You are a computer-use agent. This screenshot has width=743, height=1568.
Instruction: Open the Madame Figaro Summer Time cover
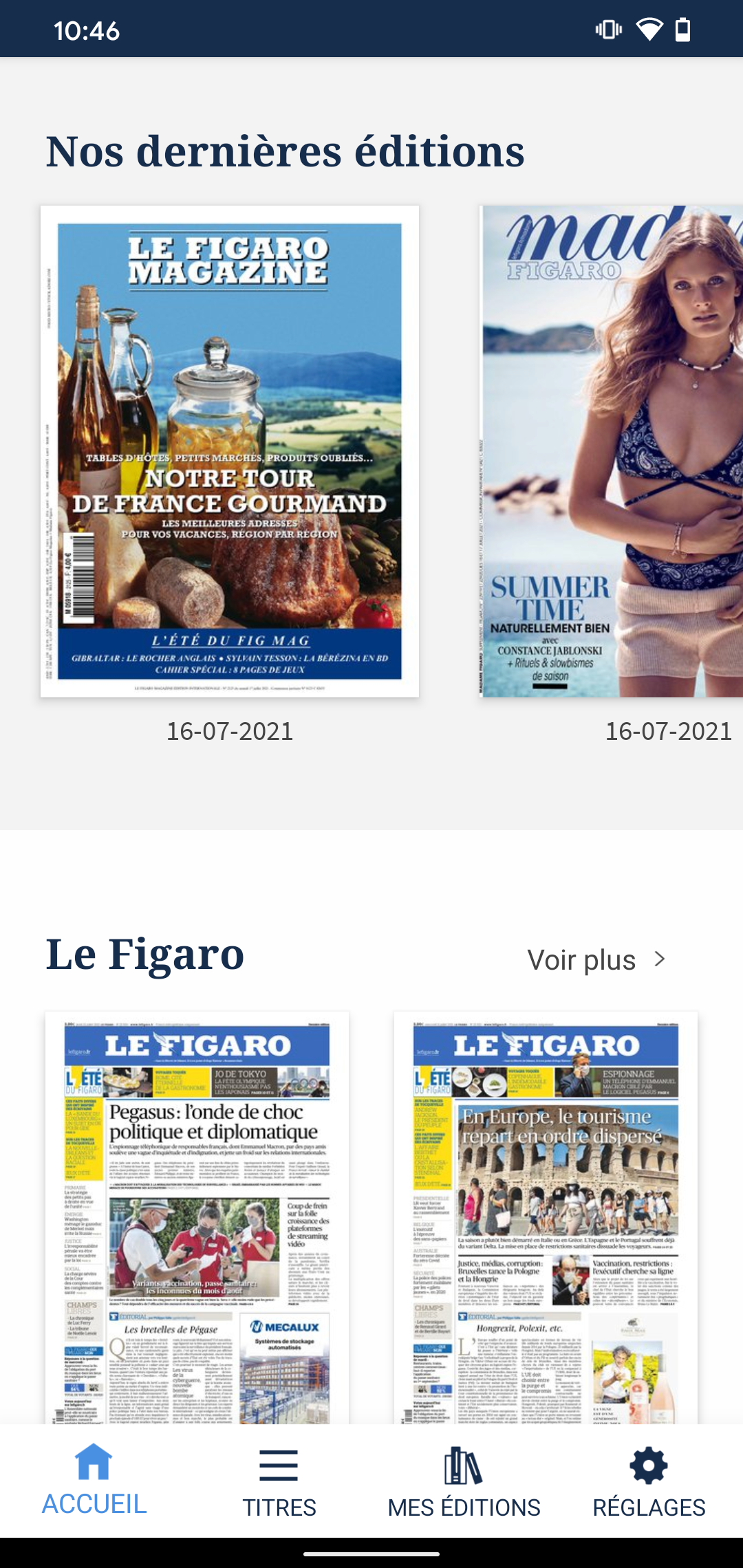(x=611, y=453)
